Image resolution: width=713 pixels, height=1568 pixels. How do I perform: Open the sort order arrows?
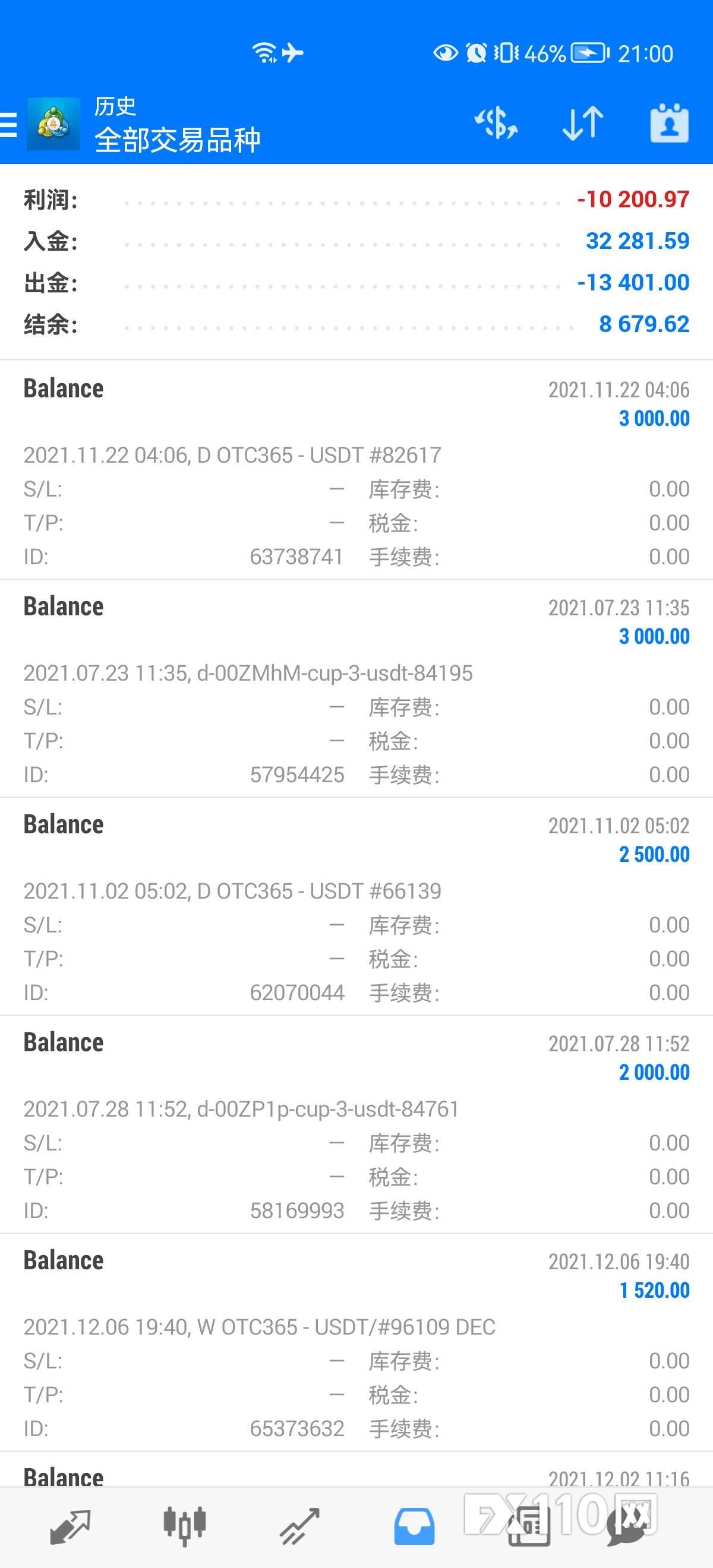(x=583, y=123)
